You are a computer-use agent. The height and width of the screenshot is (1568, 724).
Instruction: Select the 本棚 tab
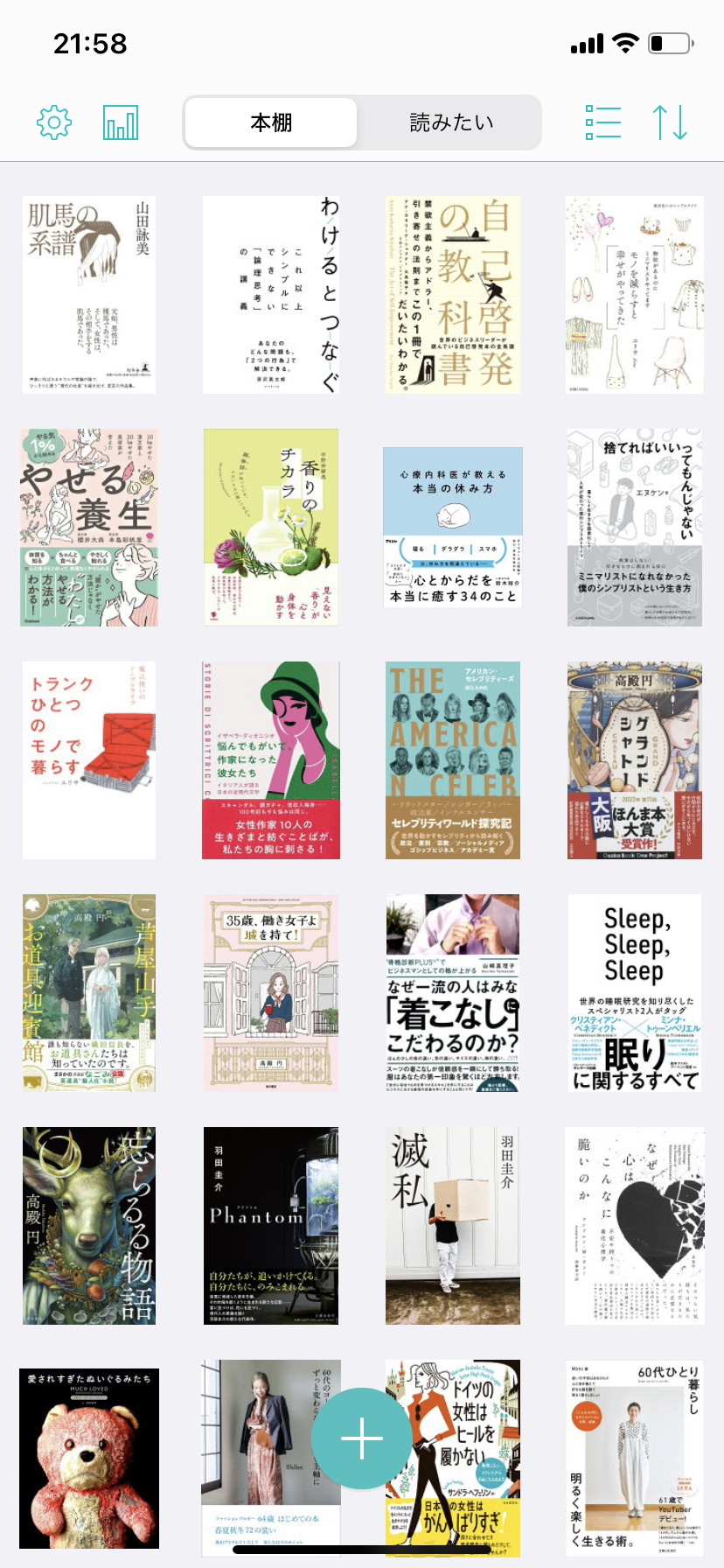[271, 122]
